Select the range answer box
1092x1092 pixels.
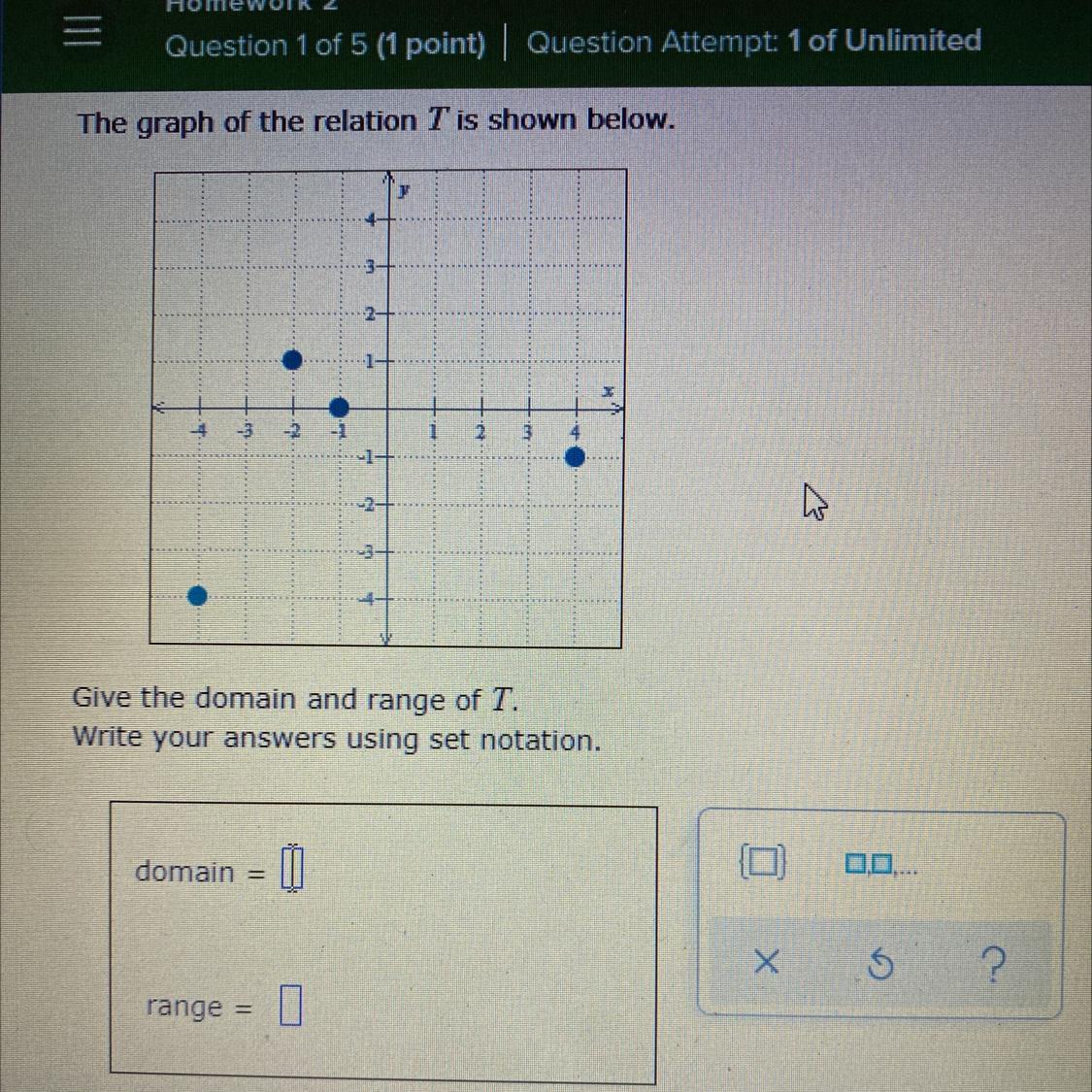(x=290, y=1005)
